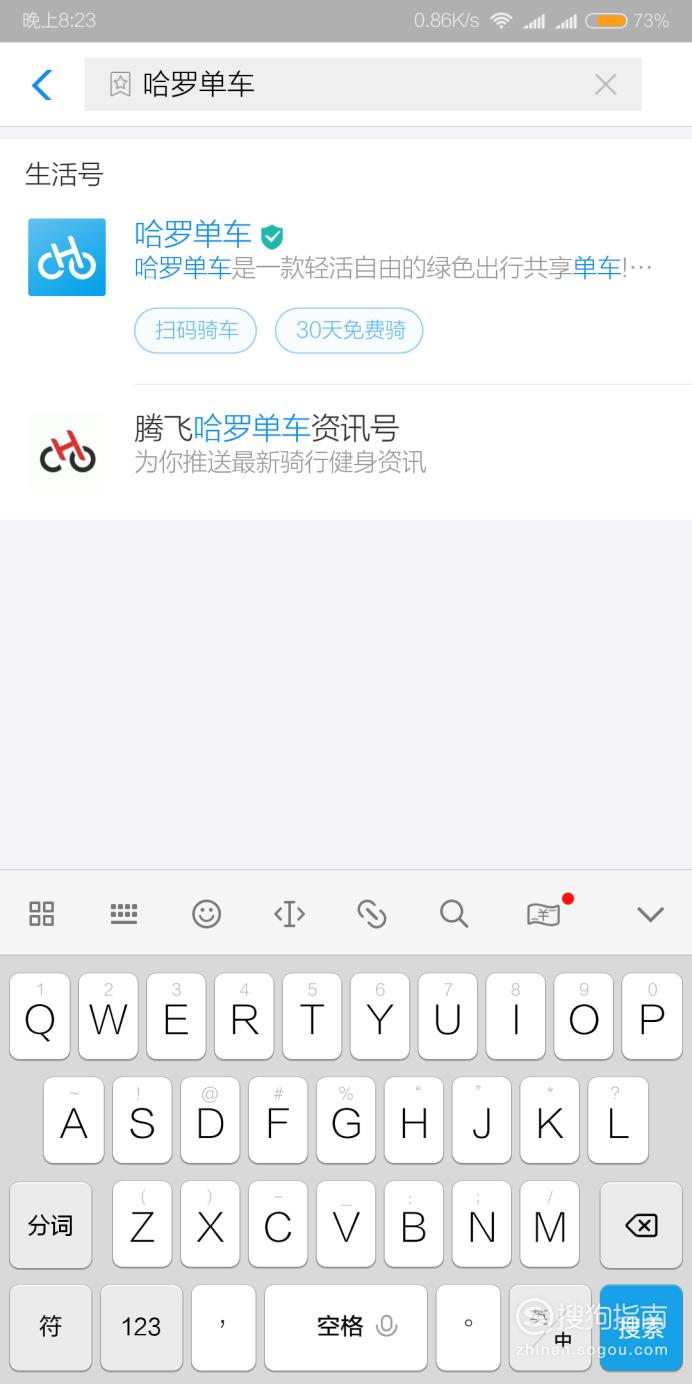Open the 符 symbols keyboard
This screenshot has height=1384, width=692.
[x=50, y=1327]
